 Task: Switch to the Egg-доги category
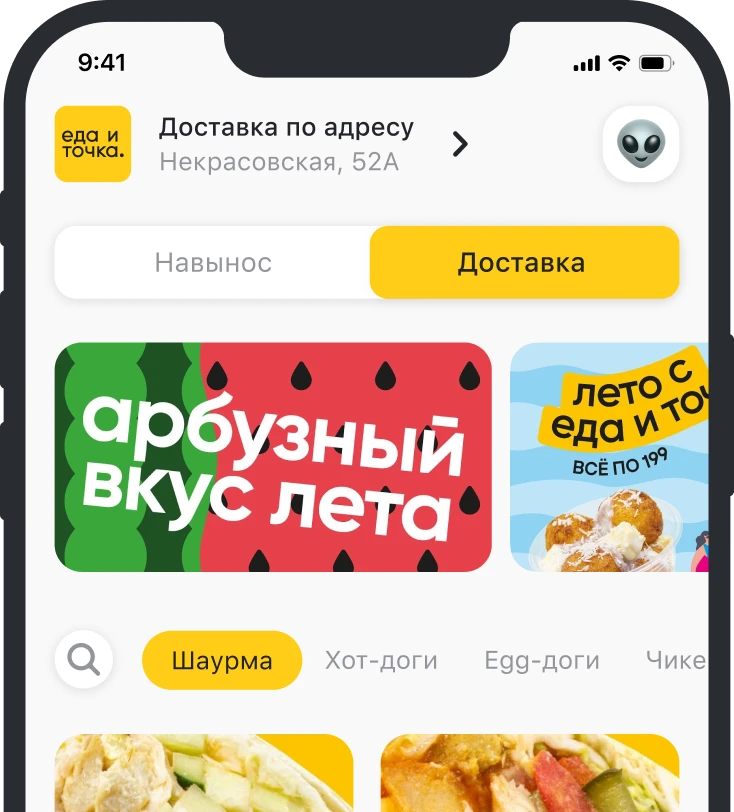(x=541, y=660)
